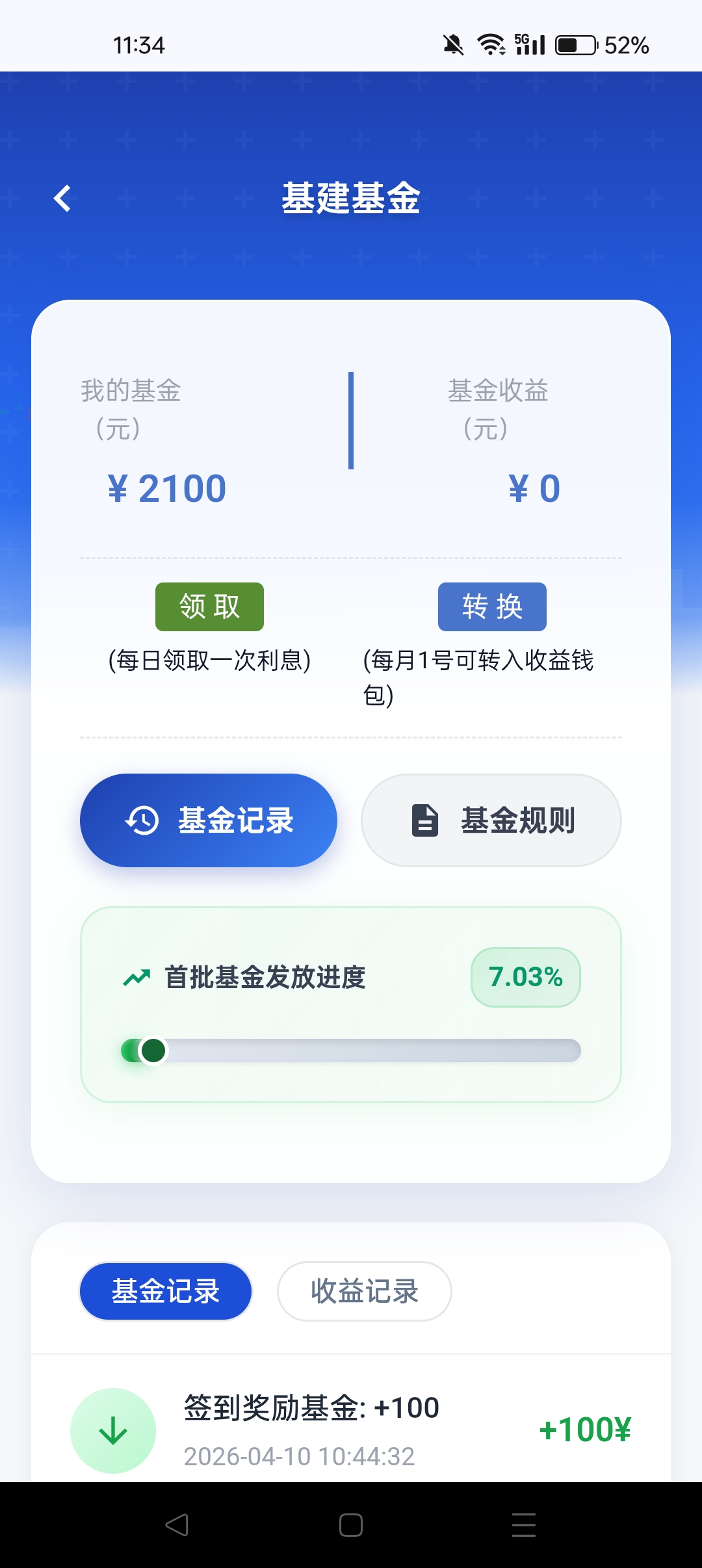
Task: Tap the green 领取 button
Action: pos(209,607)
